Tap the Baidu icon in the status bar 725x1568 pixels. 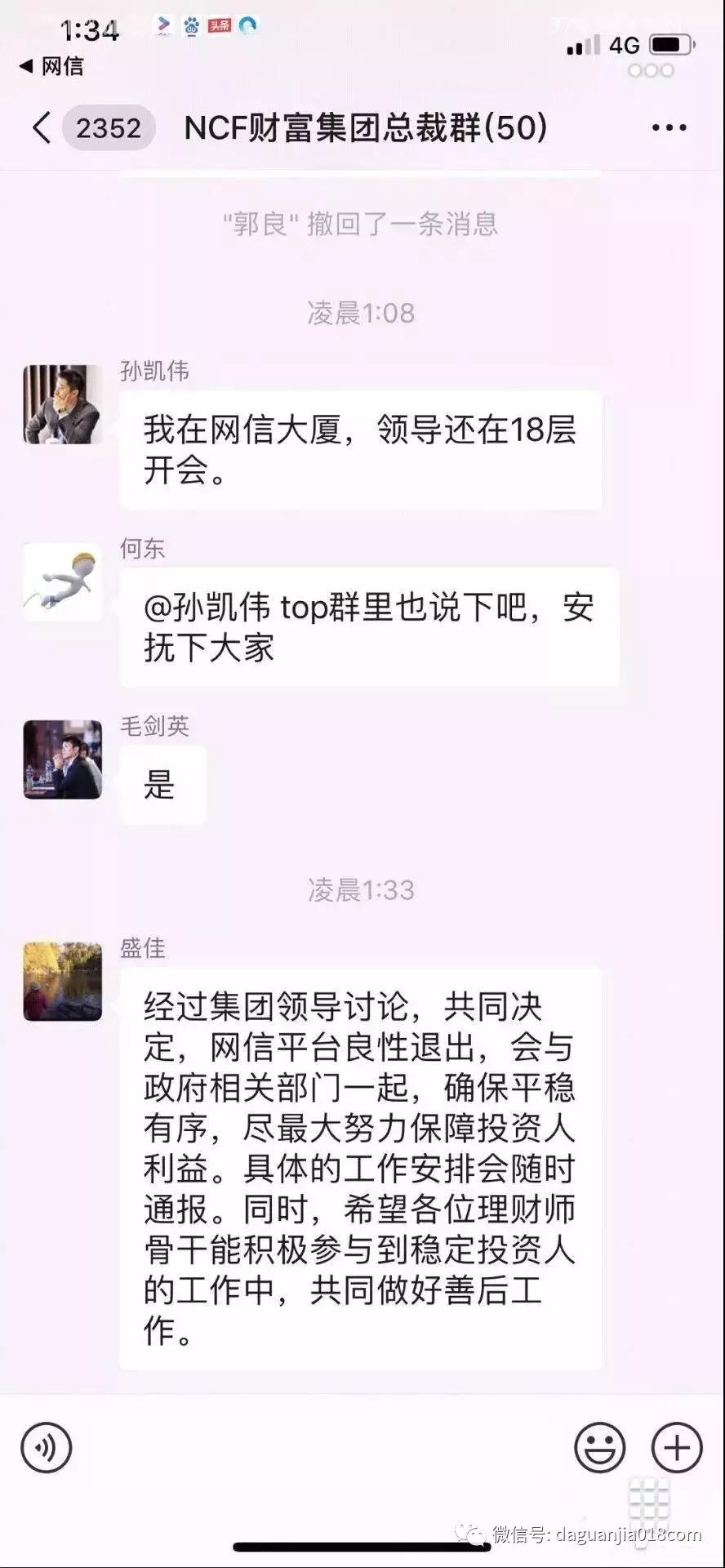coord(191,26)
